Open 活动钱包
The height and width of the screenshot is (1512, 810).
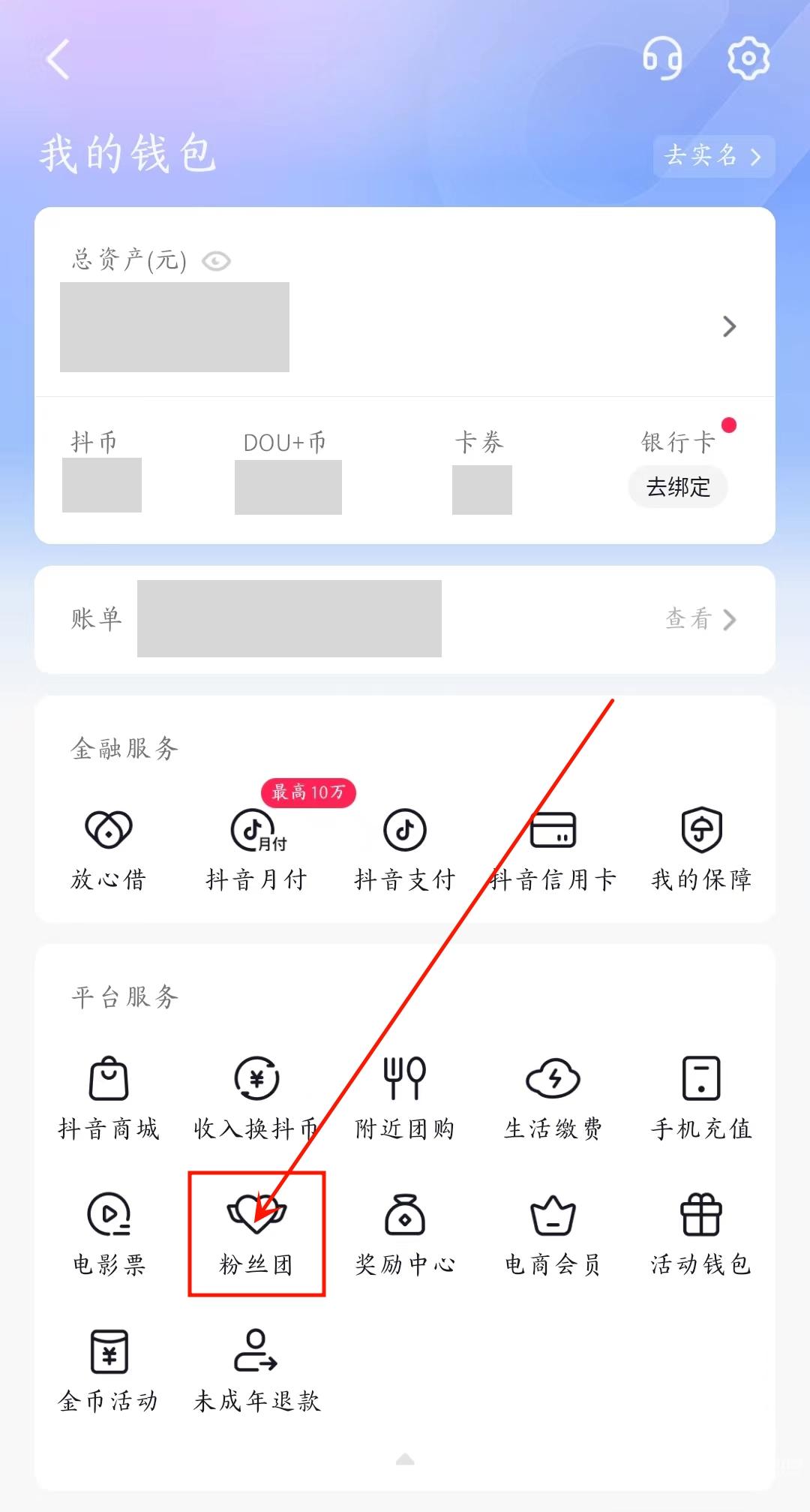coord(701,1234)
